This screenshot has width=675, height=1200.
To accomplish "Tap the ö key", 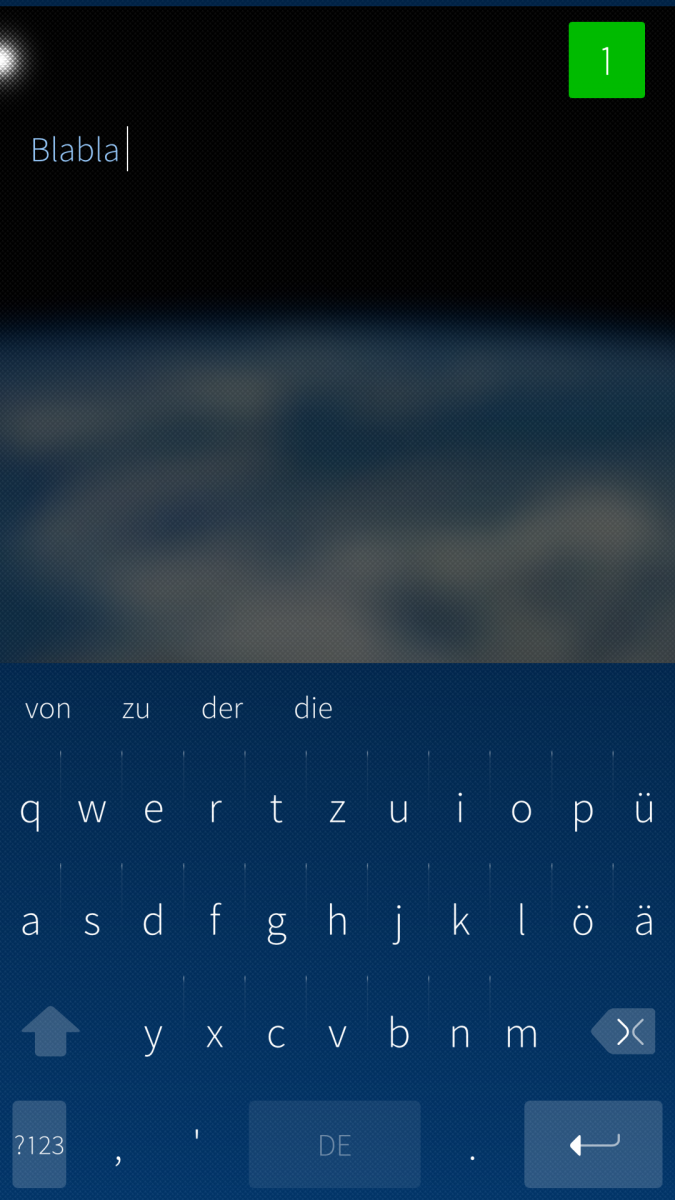I will [582, 921].
